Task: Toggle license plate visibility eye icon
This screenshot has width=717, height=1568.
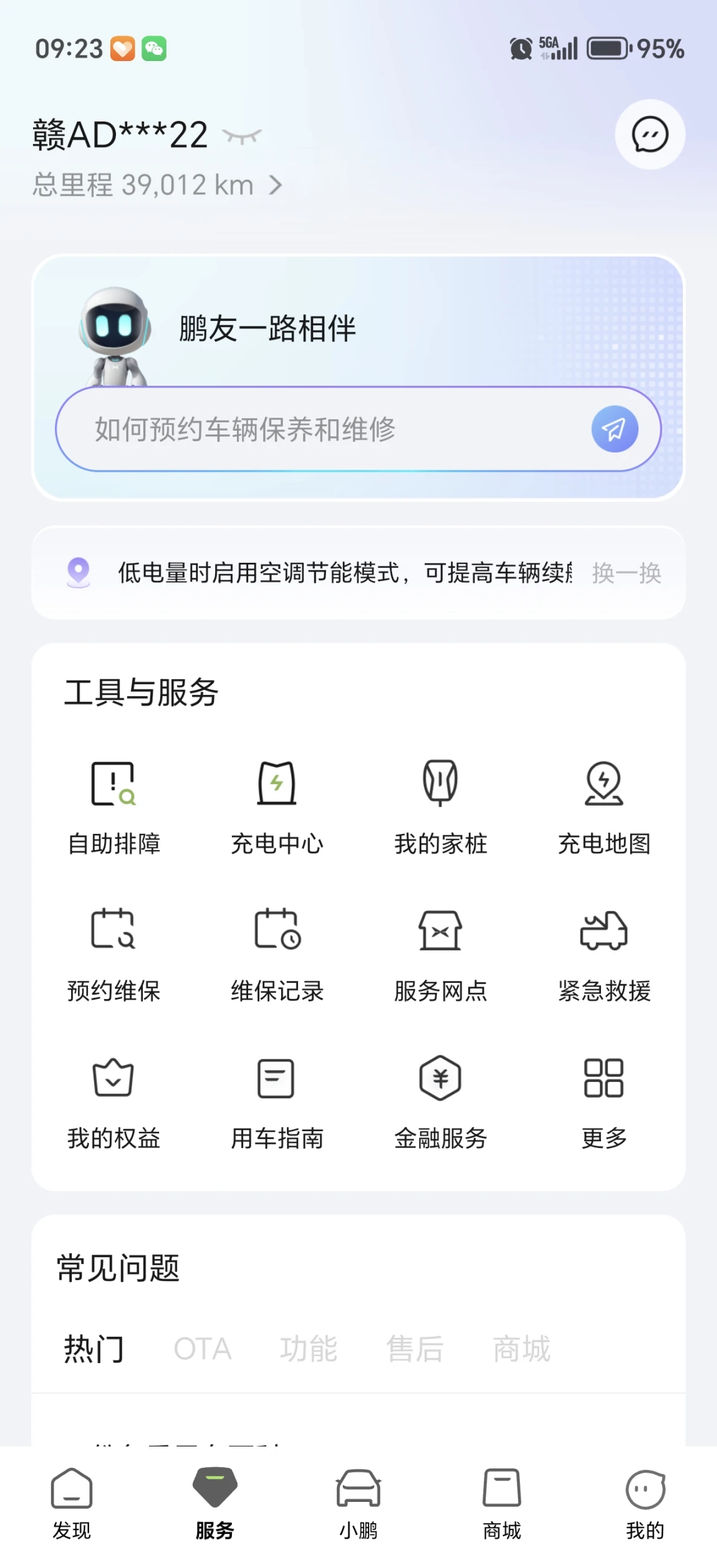Action: (242, 136)
